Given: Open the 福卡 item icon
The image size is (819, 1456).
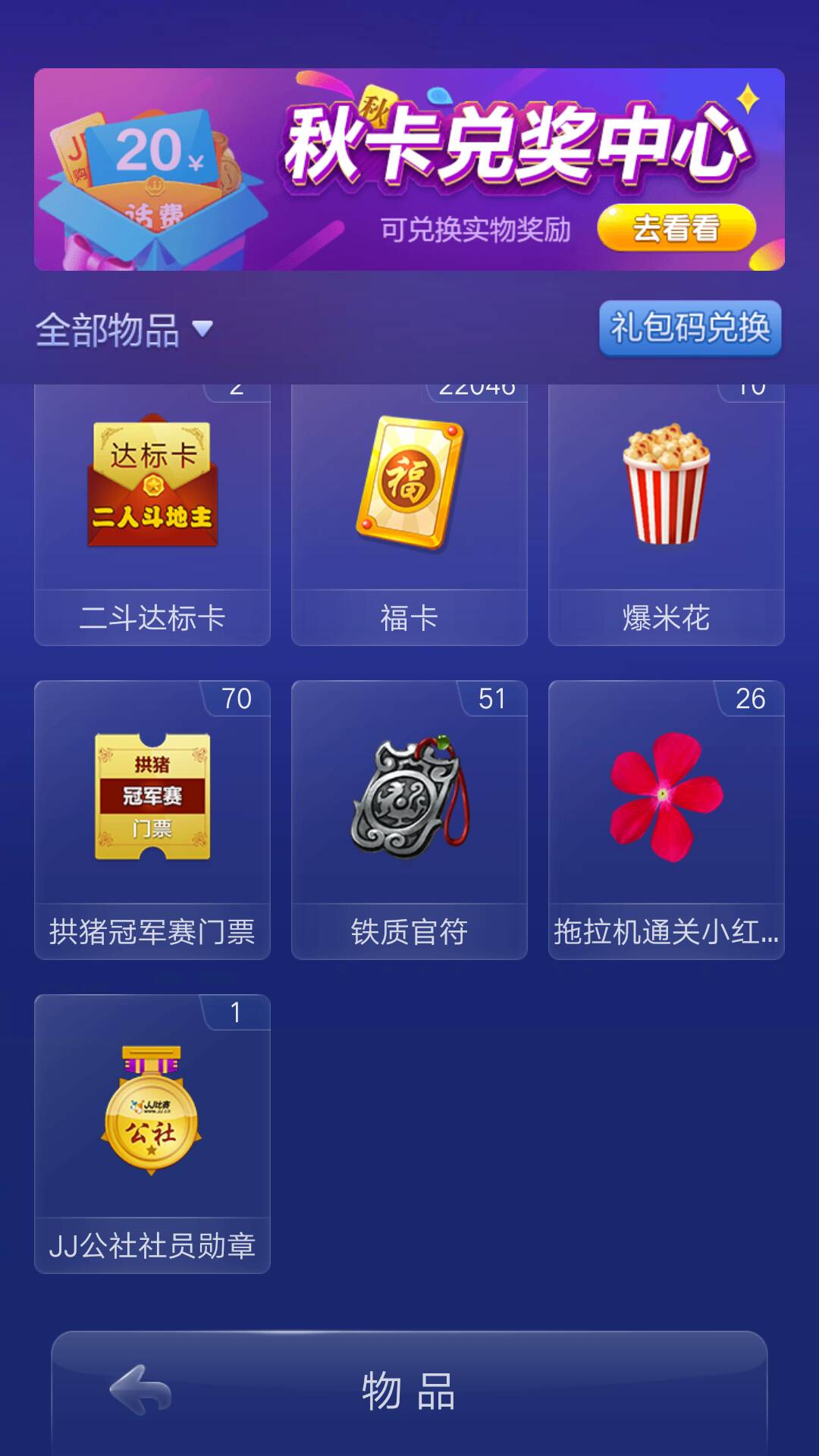Looking at the screenshot, I should 409,489.
